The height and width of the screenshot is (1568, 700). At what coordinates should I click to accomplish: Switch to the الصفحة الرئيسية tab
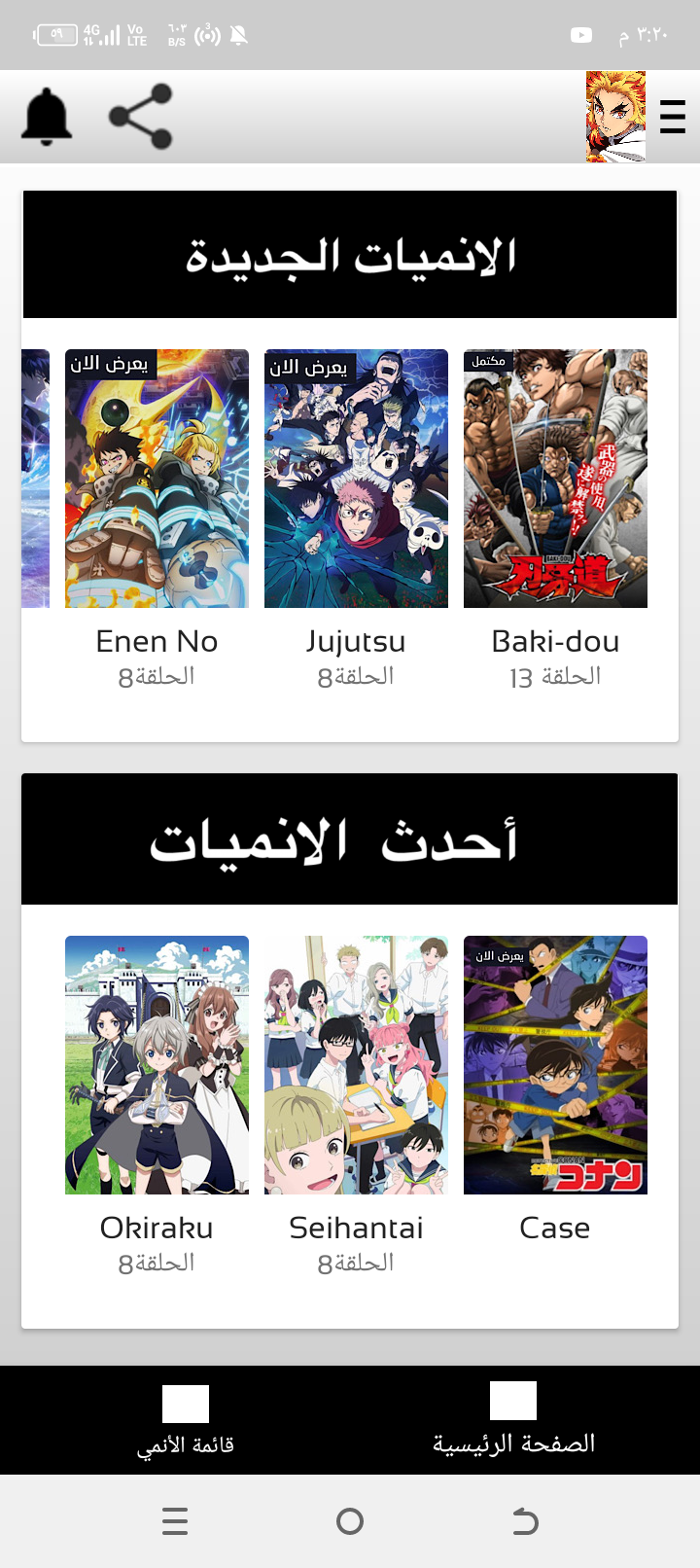[513, 1420]
